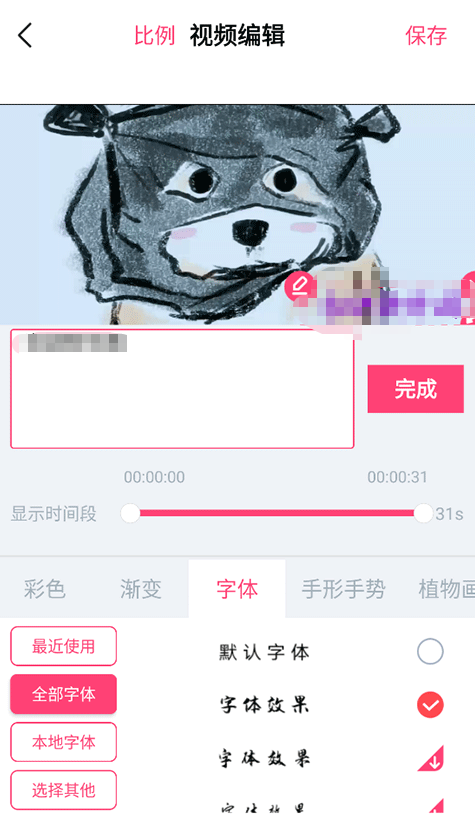Tap the pencil edit icon on text sticker
Screen dimensions: 475x821
(x=299, y=286)
